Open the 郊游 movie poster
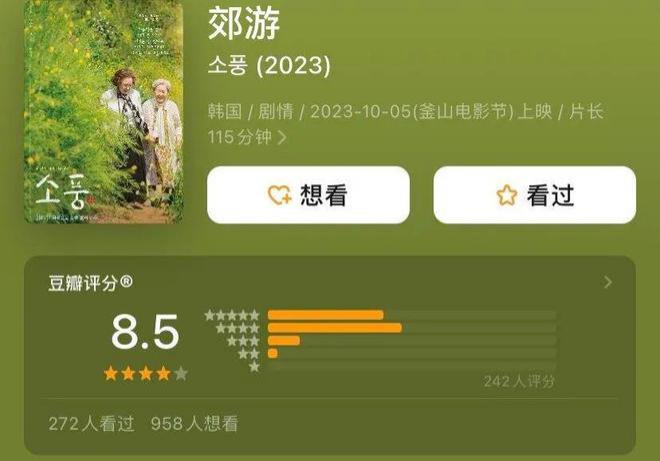 (x=103, y=110)
